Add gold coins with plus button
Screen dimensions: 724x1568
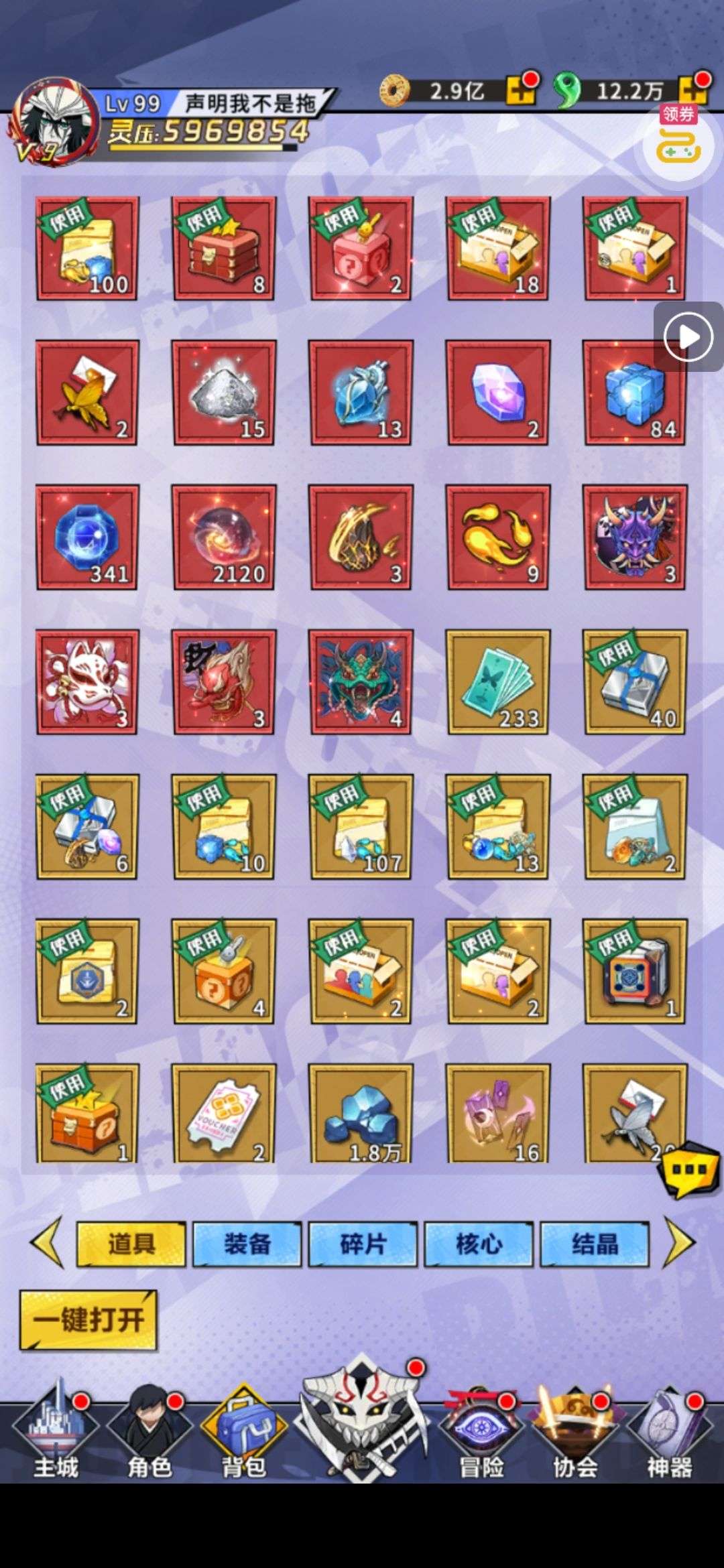click(x=522, y=89)
